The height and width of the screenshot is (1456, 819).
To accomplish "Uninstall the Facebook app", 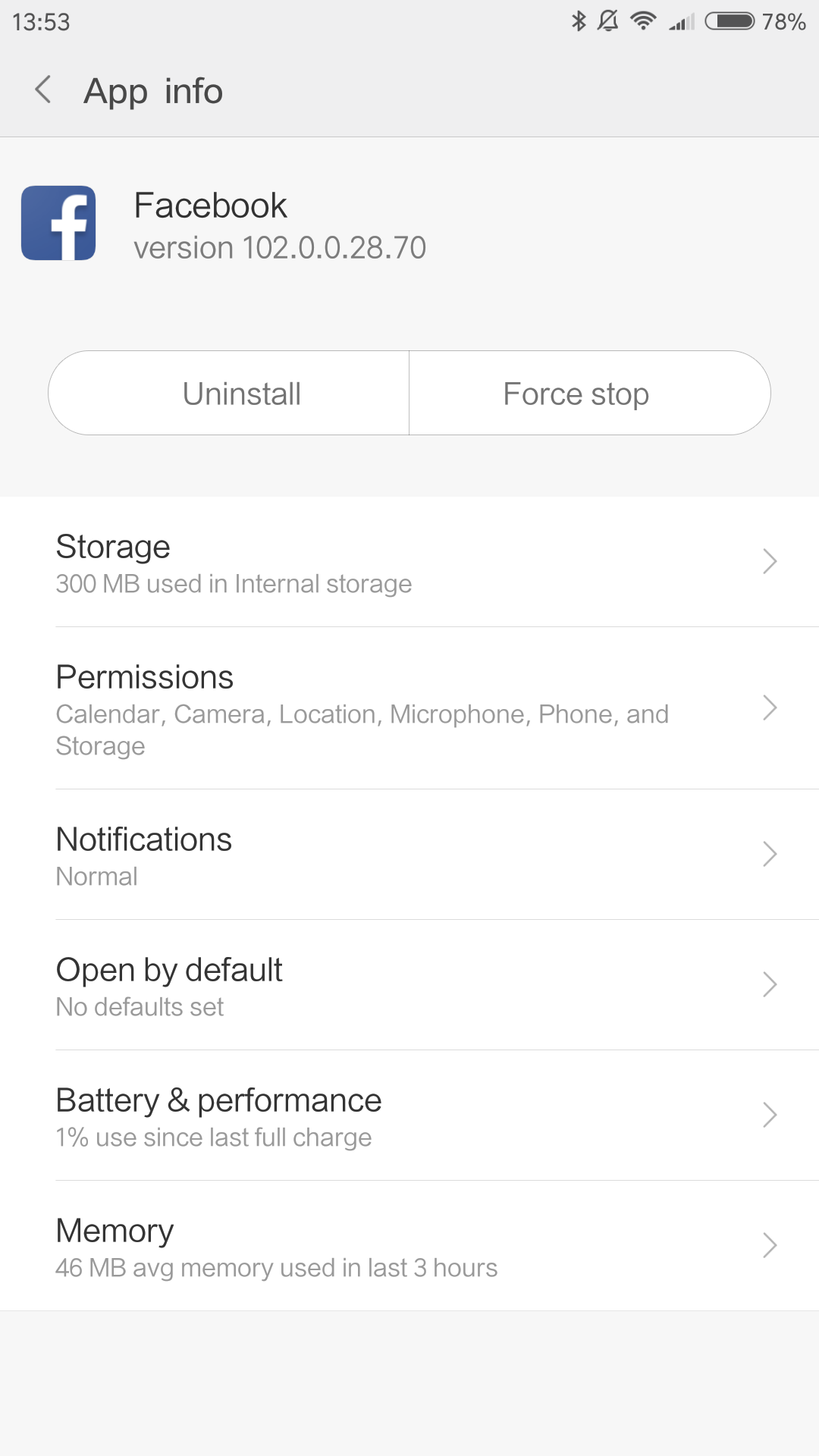I will [229, 393].
